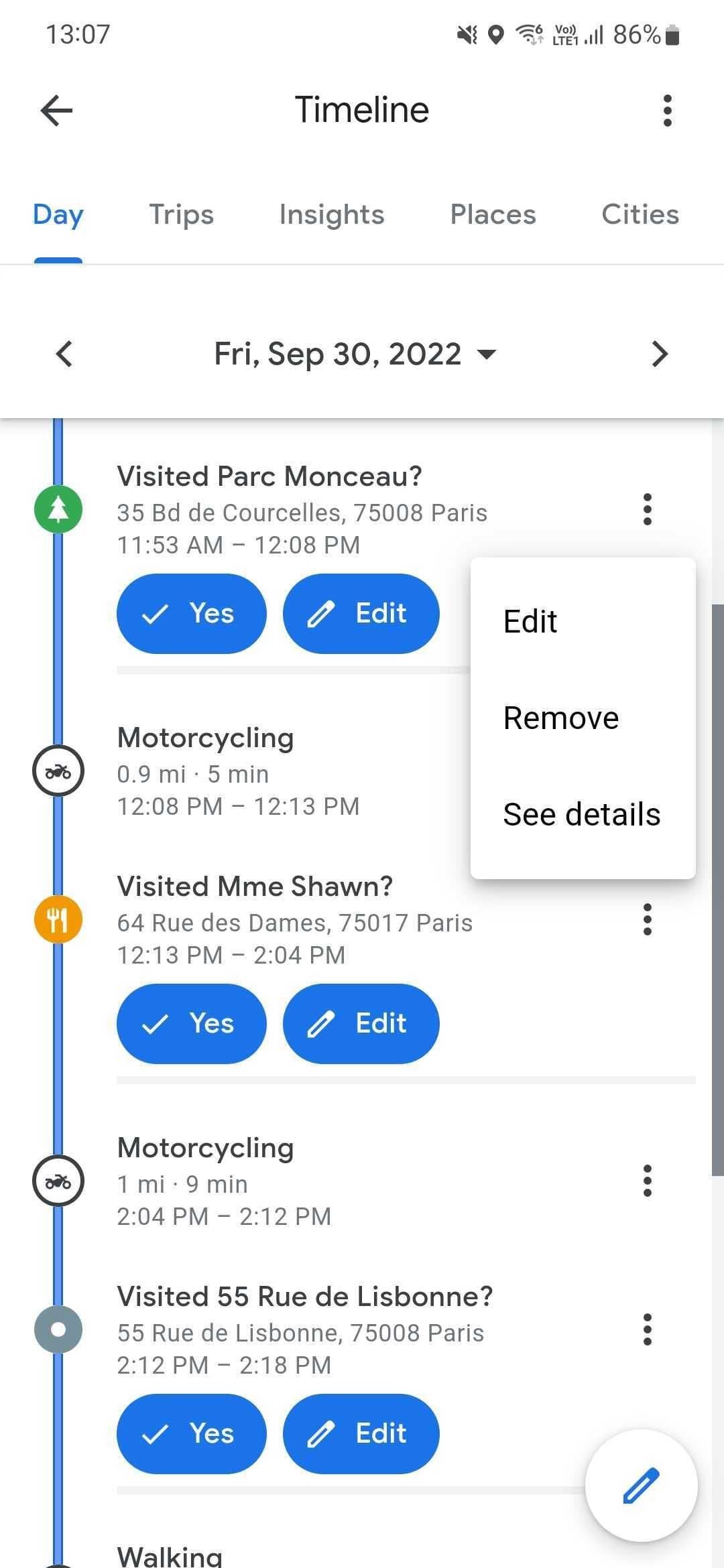This screenshot has height=1568, width=724.
Task: Select See details in the popup menu
Action: tap(581, 814)
